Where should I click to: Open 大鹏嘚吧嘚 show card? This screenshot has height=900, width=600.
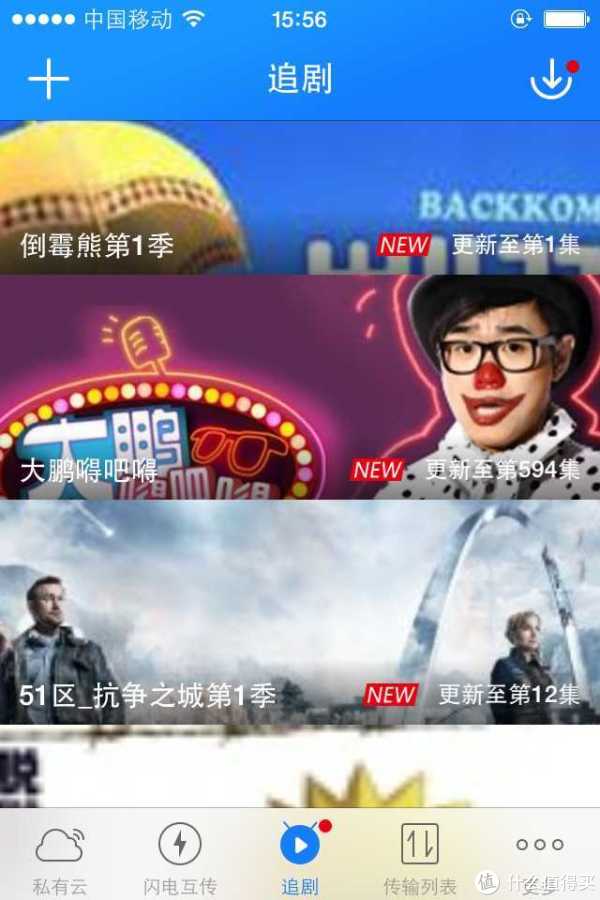300,388
